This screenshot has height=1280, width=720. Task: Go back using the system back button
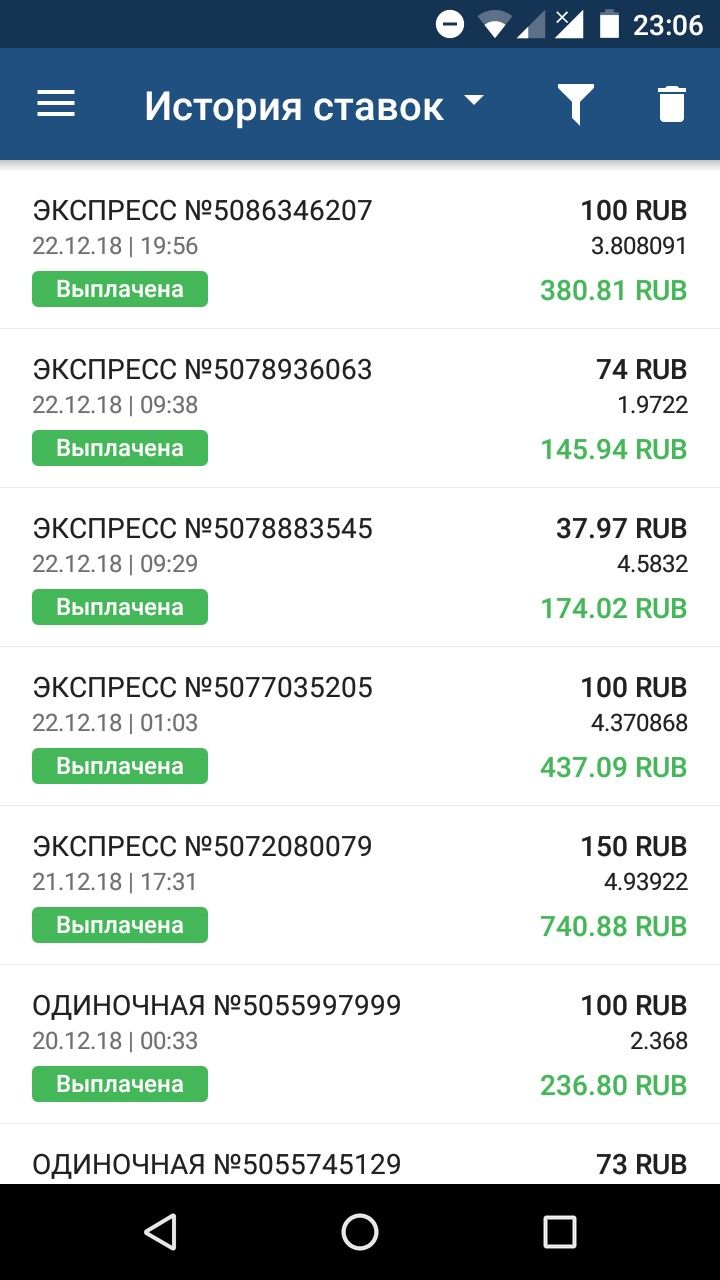pyautogui.click(x=160, y=1232)
